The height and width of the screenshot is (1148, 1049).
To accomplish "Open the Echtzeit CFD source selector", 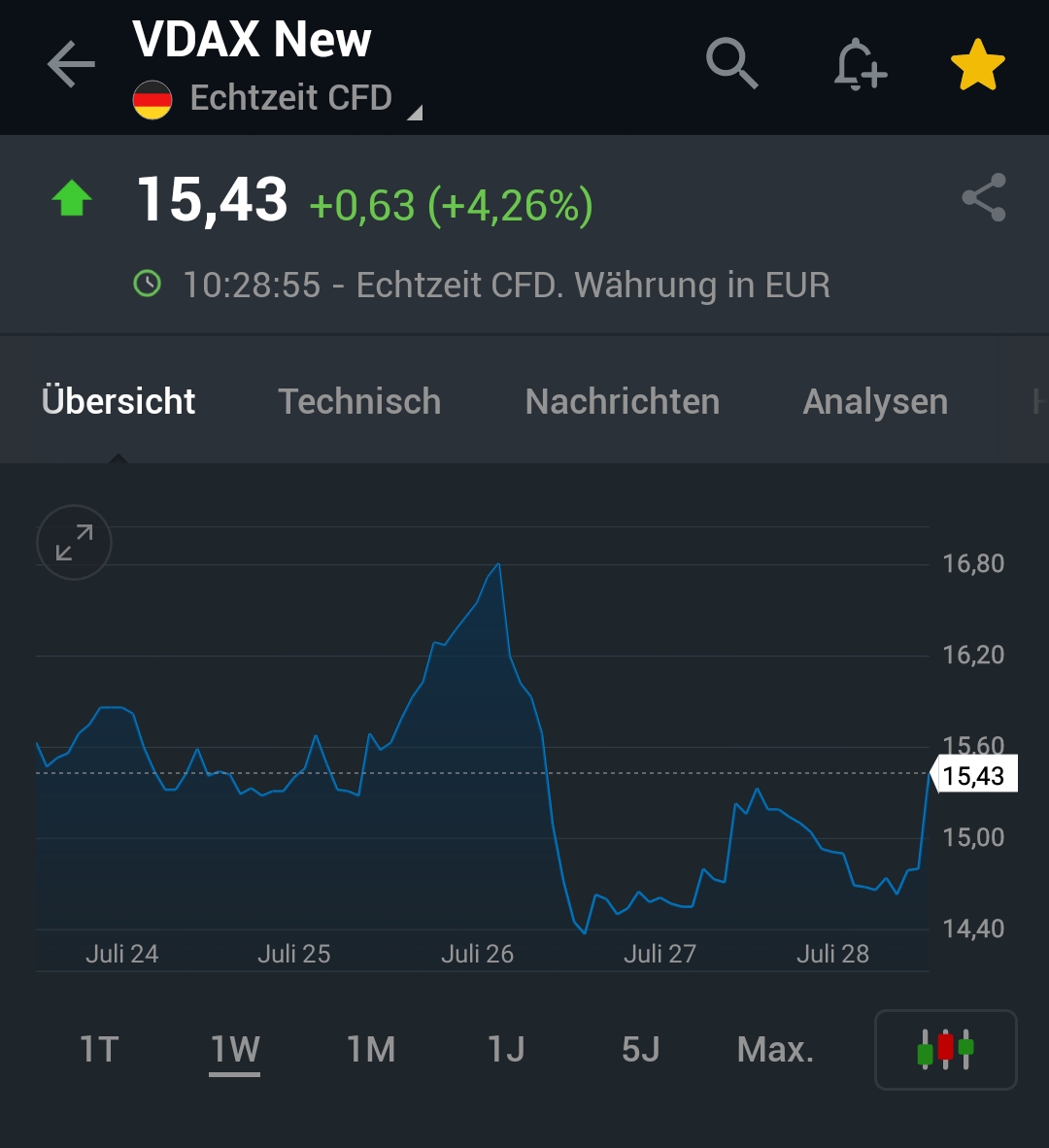I will tap(291, 97).
